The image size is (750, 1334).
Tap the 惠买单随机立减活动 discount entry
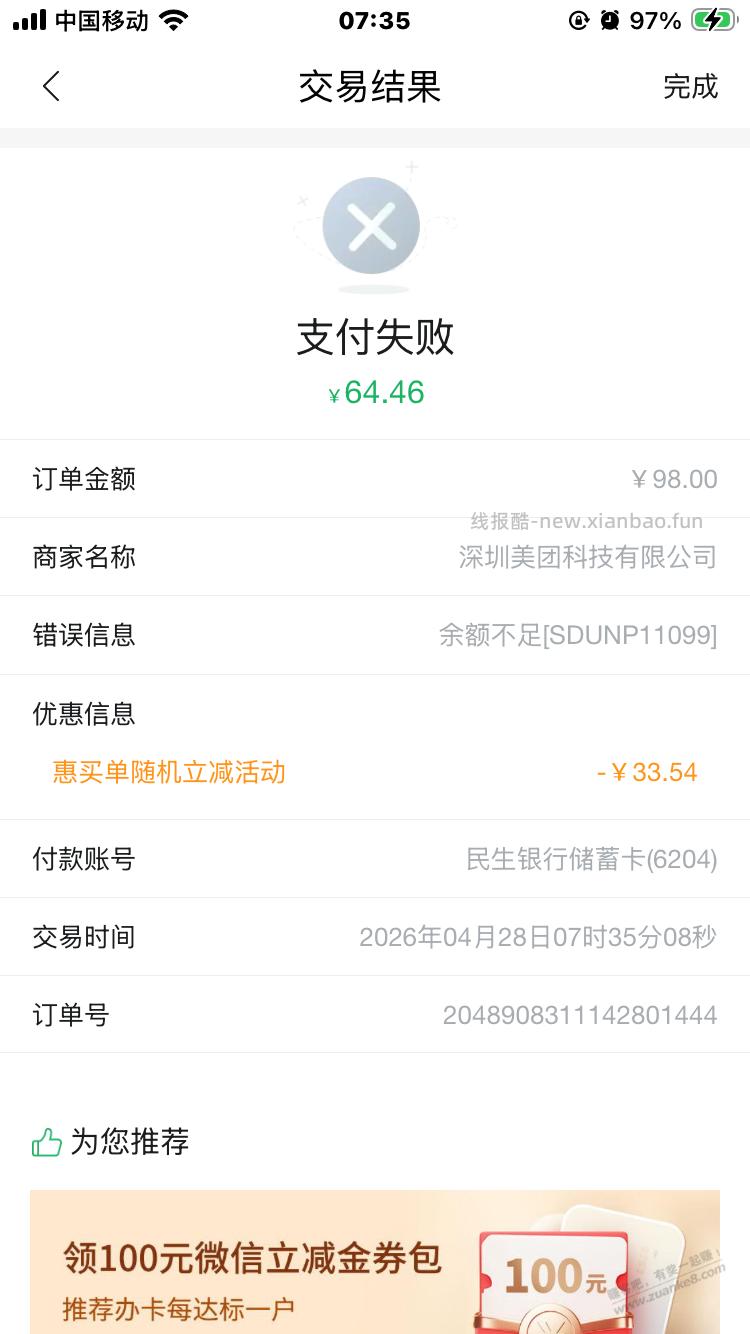click(168, 772)
